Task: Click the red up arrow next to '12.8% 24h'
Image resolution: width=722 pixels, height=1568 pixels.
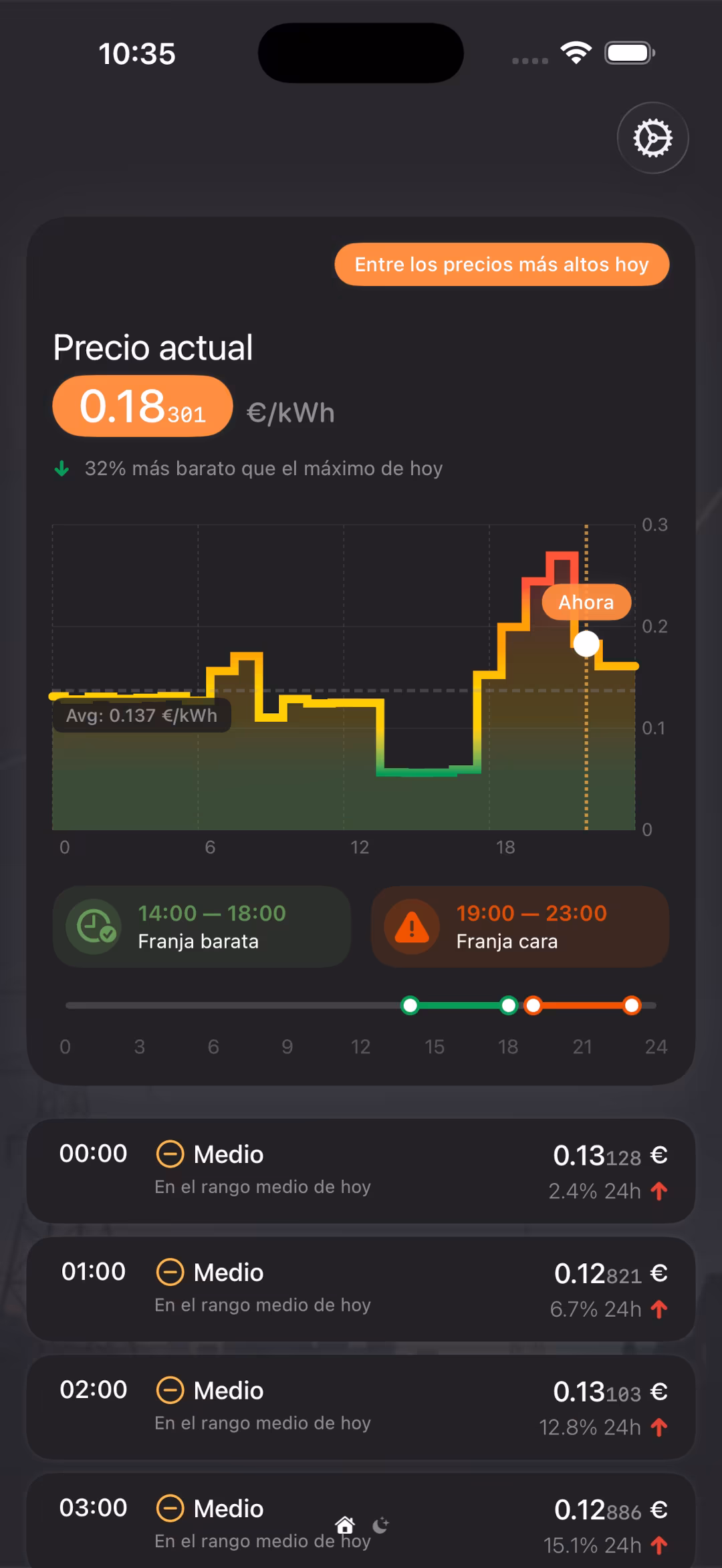Action: coord(660,1428)
